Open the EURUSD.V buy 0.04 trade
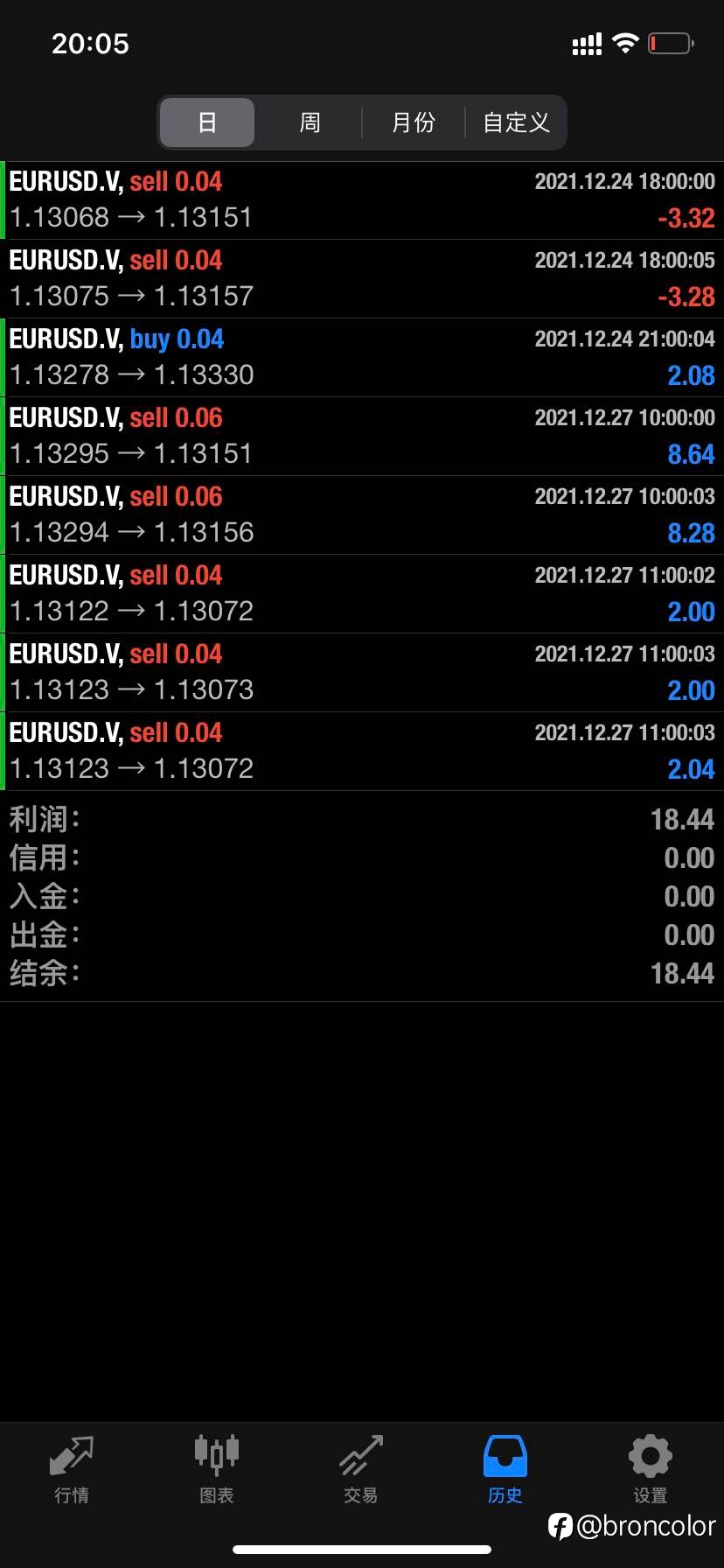Image resolution: width=724 pixels, height=1568 pixels. [362, 358]
